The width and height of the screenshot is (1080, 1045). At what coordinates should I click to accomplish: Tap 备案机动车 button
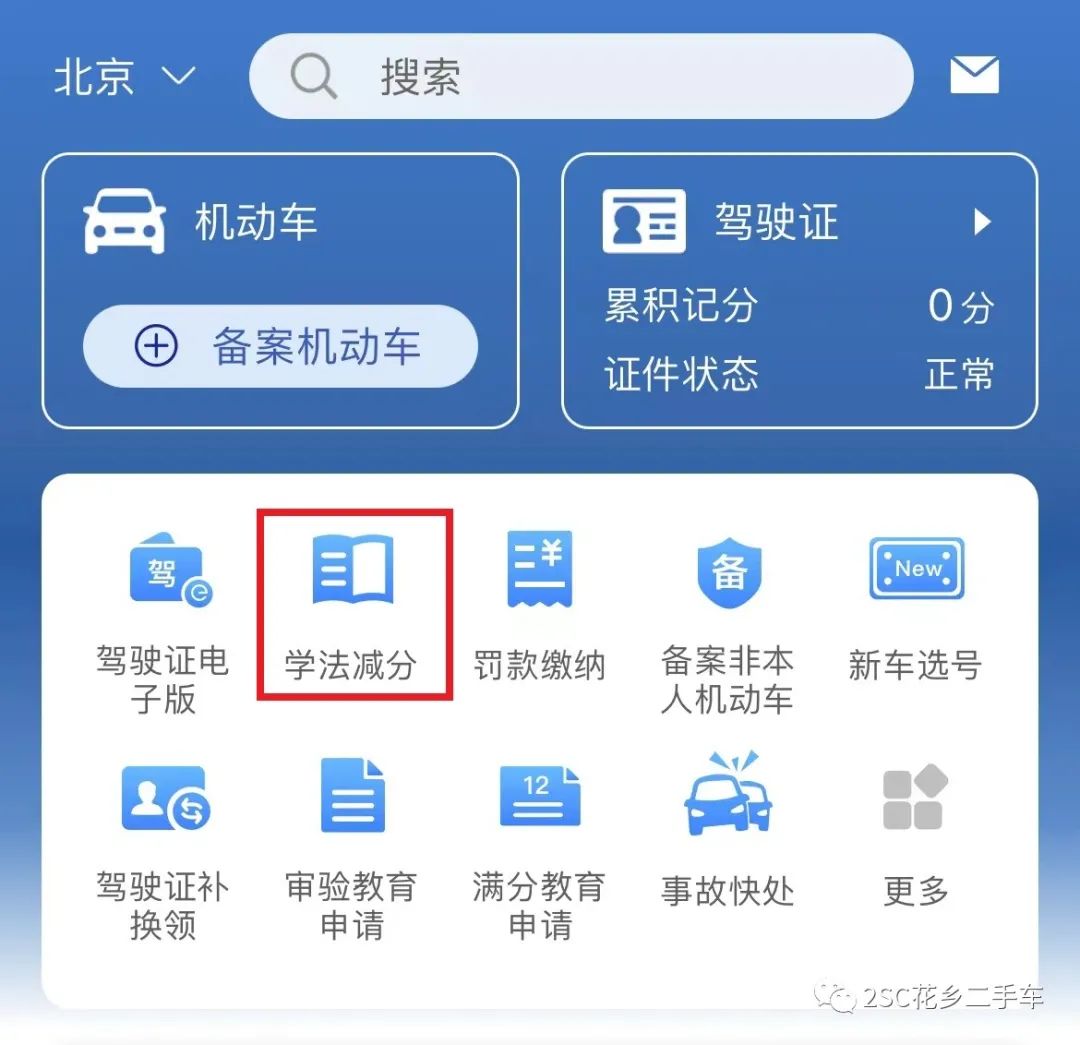tap(280, 347)
